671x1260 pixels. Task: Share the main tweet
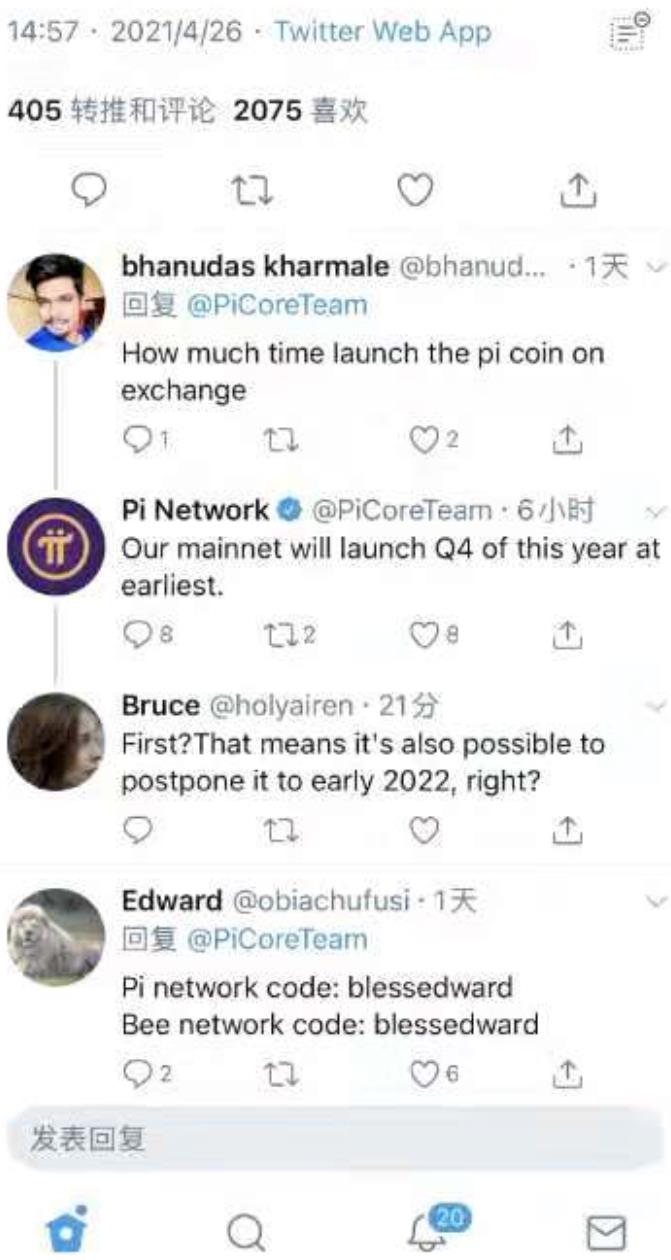point(578,190)
